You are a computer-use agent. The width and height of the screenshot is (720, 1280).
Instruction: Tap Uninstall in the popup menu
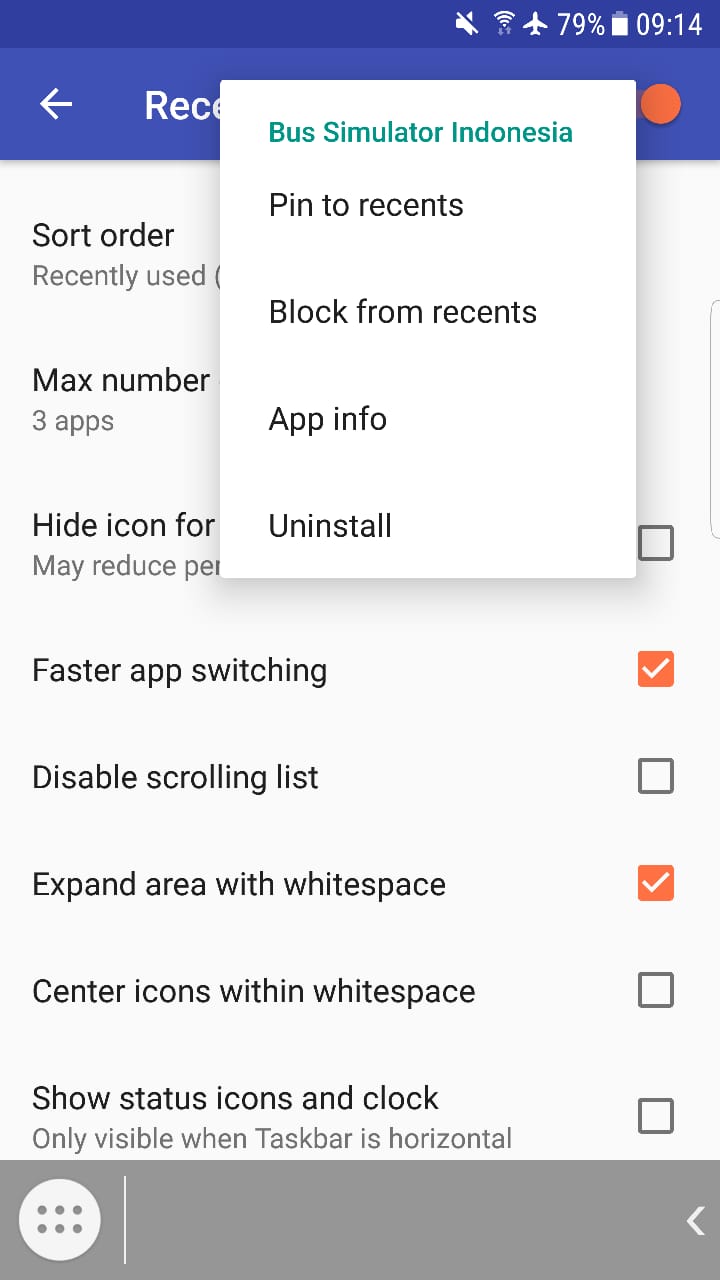[330, 526]
